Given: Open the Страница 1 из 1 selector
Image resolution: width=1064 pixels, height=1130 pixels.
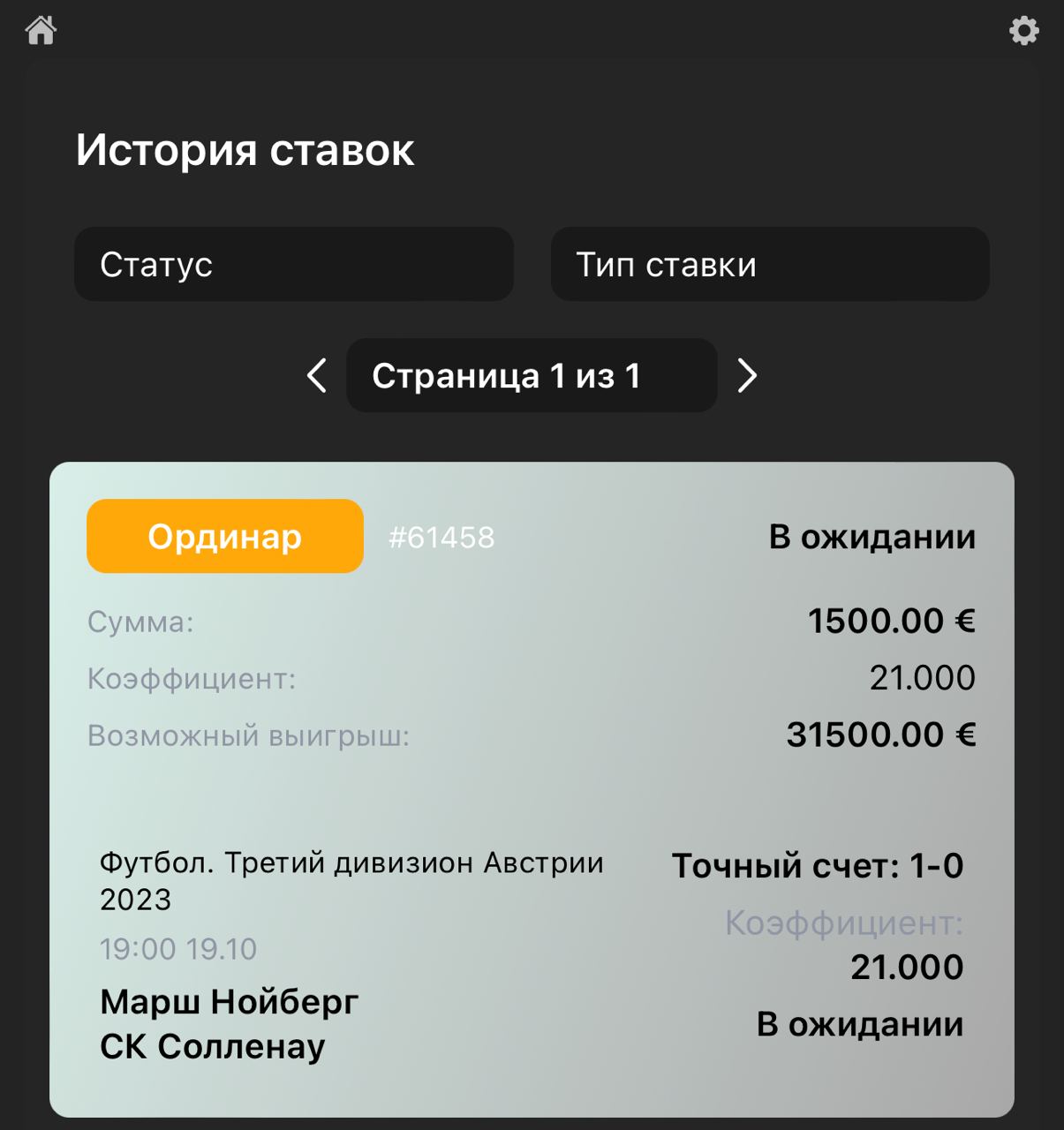Looking at the screenshot, I should [x=531, y=376].
